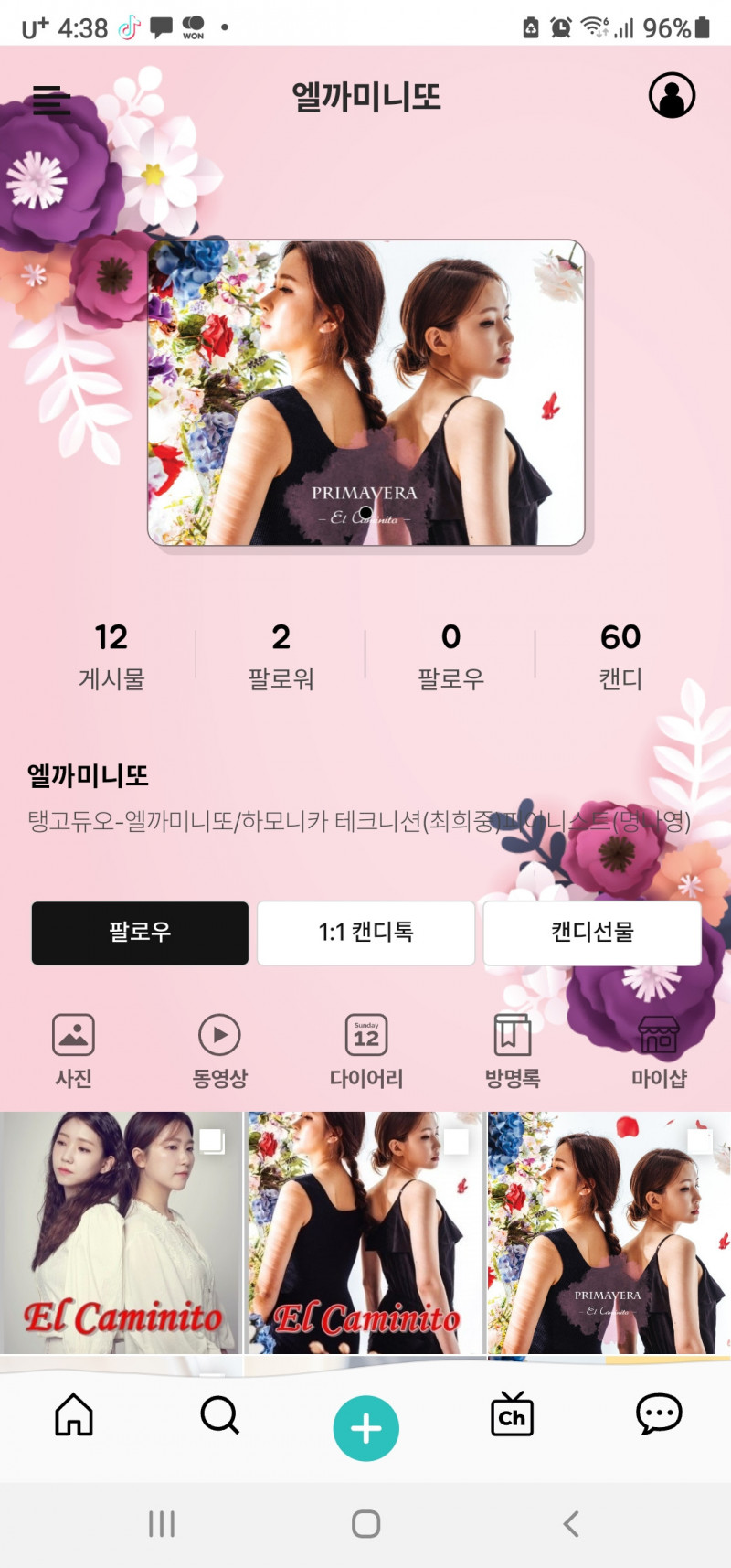731x1568 pixels.
Task: Go back with system back button
Action: [571, 1523]
